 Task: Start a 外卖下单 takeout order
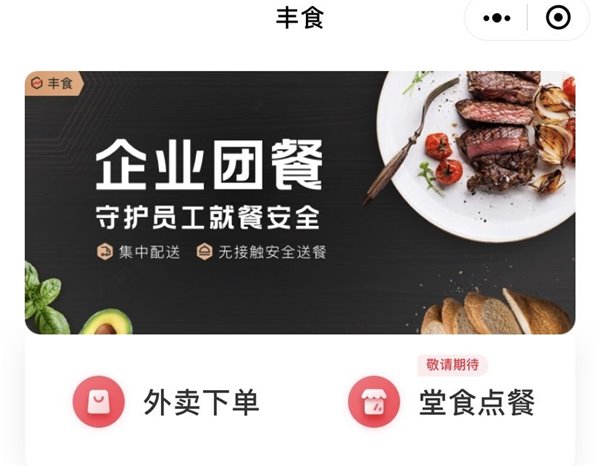tap(167, 402)
